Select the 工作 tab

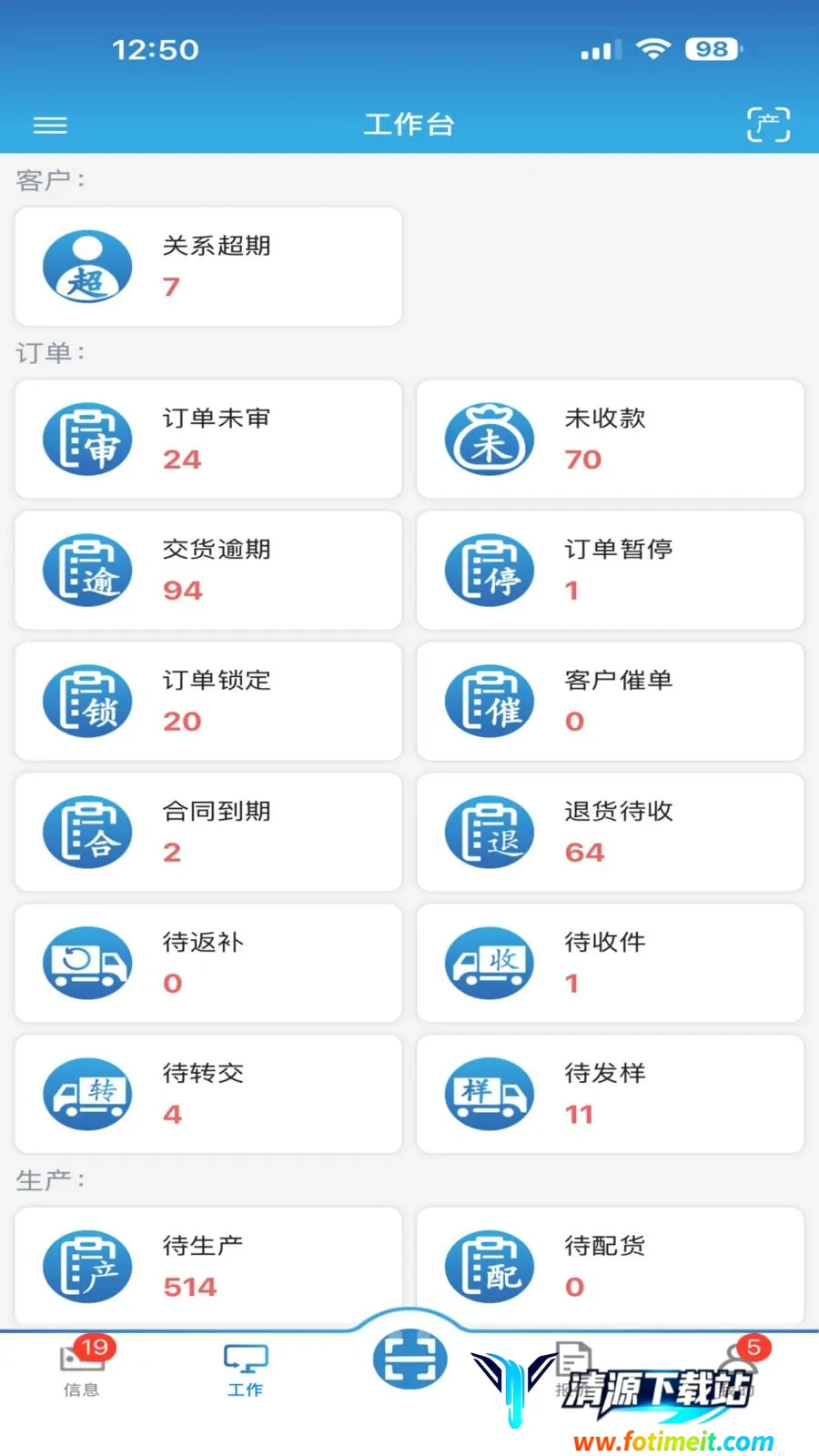pos(246,1370)
